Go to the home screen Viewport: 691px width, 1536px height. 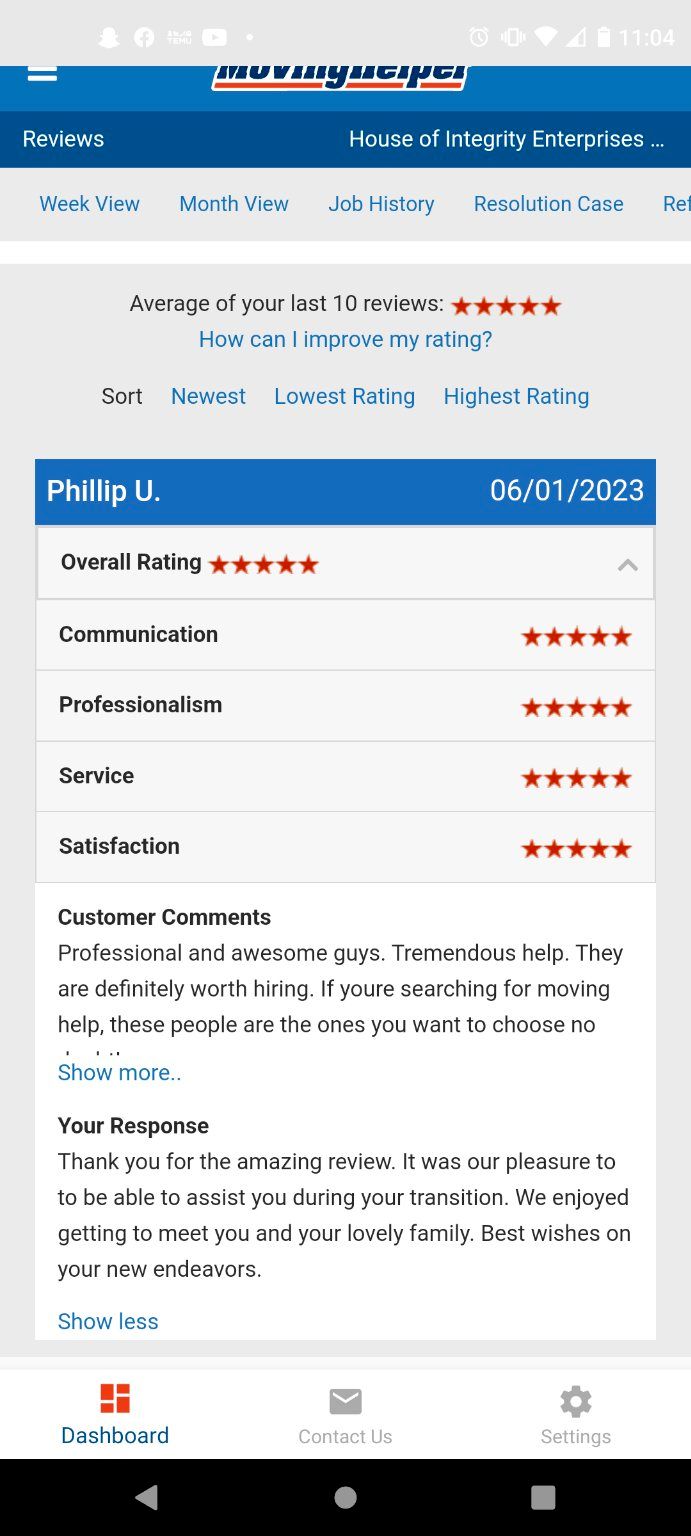click(345, 1497)
